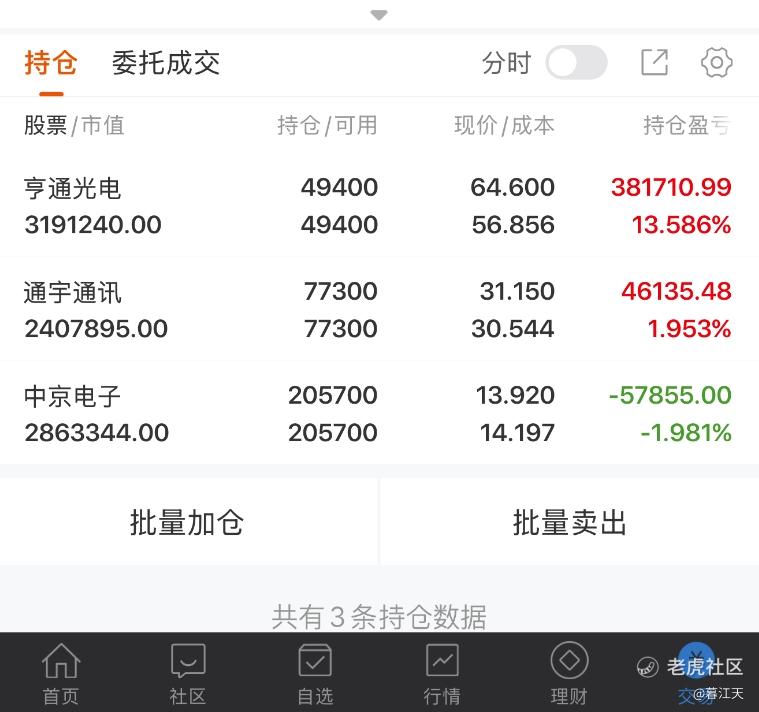The height and width of the screenshot is (712, 759).
Task: Tap the 批量加仓 button
Action: click(x=187, y=522)
